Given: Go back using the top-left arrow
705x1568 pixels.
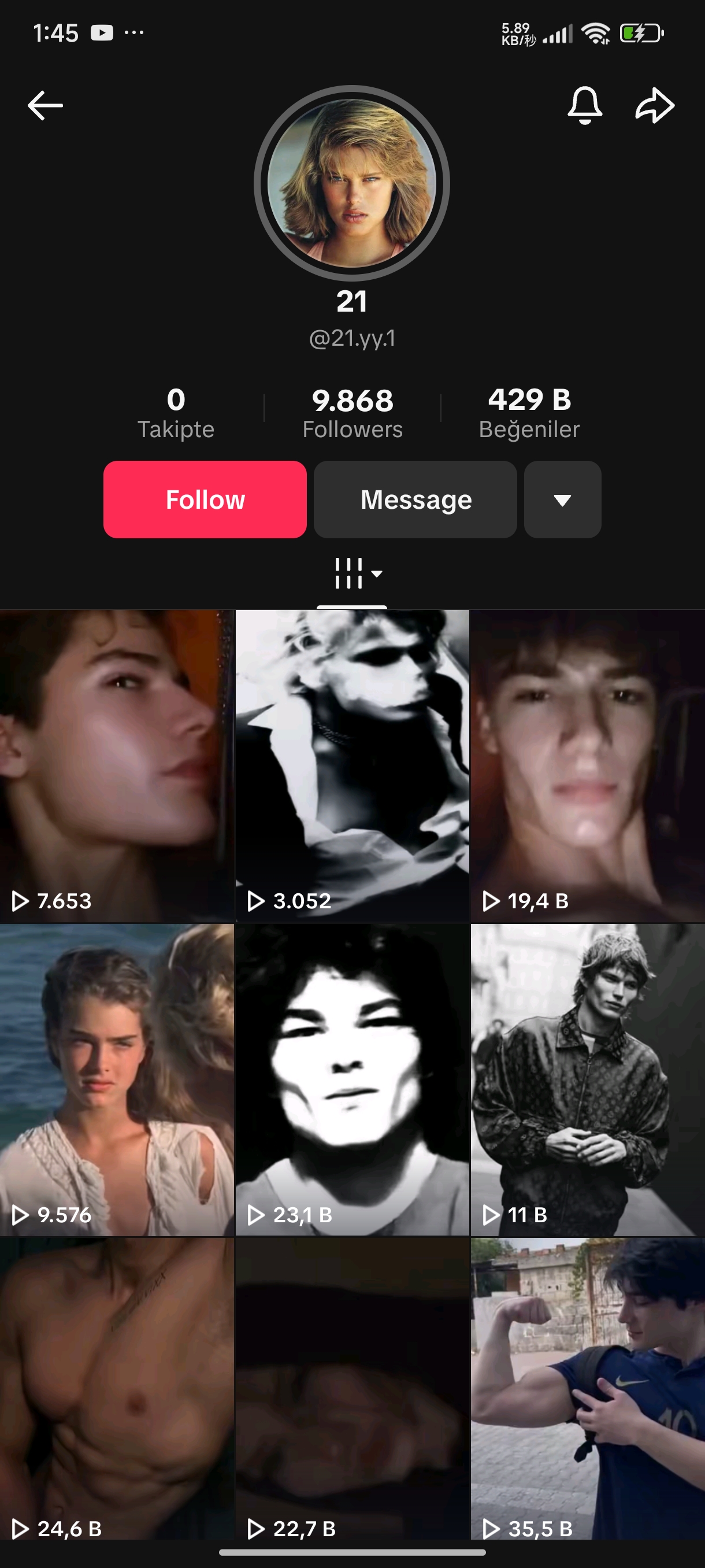Looking at the screenshot, I should pyautogui.click(x=46, y=105).
